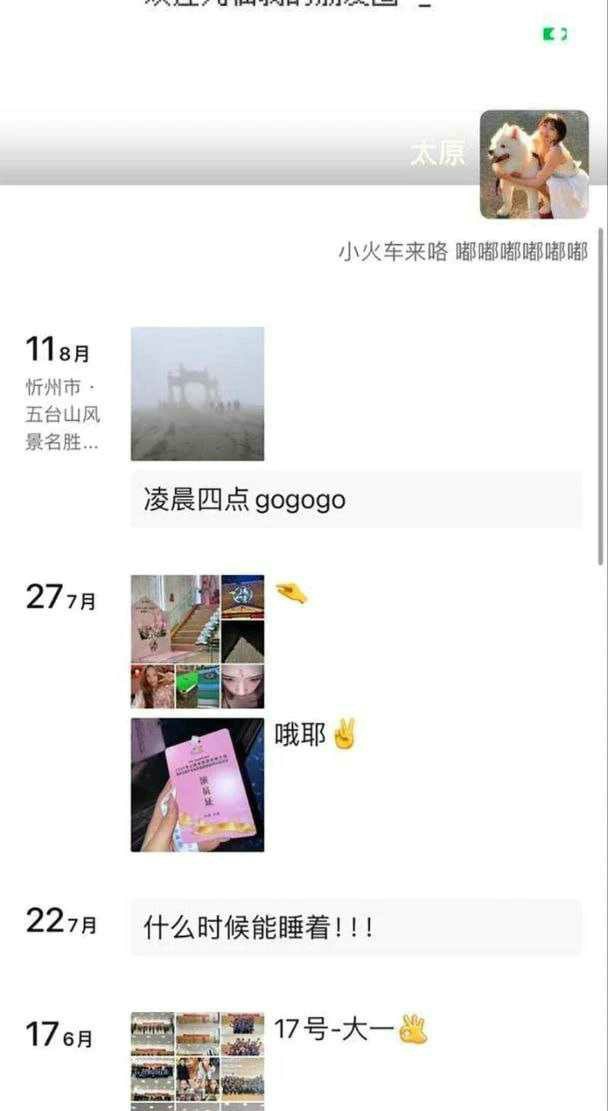Open the 凌晨四点 gogogo post
608x1111 pixels.
(x=355, y=500)
